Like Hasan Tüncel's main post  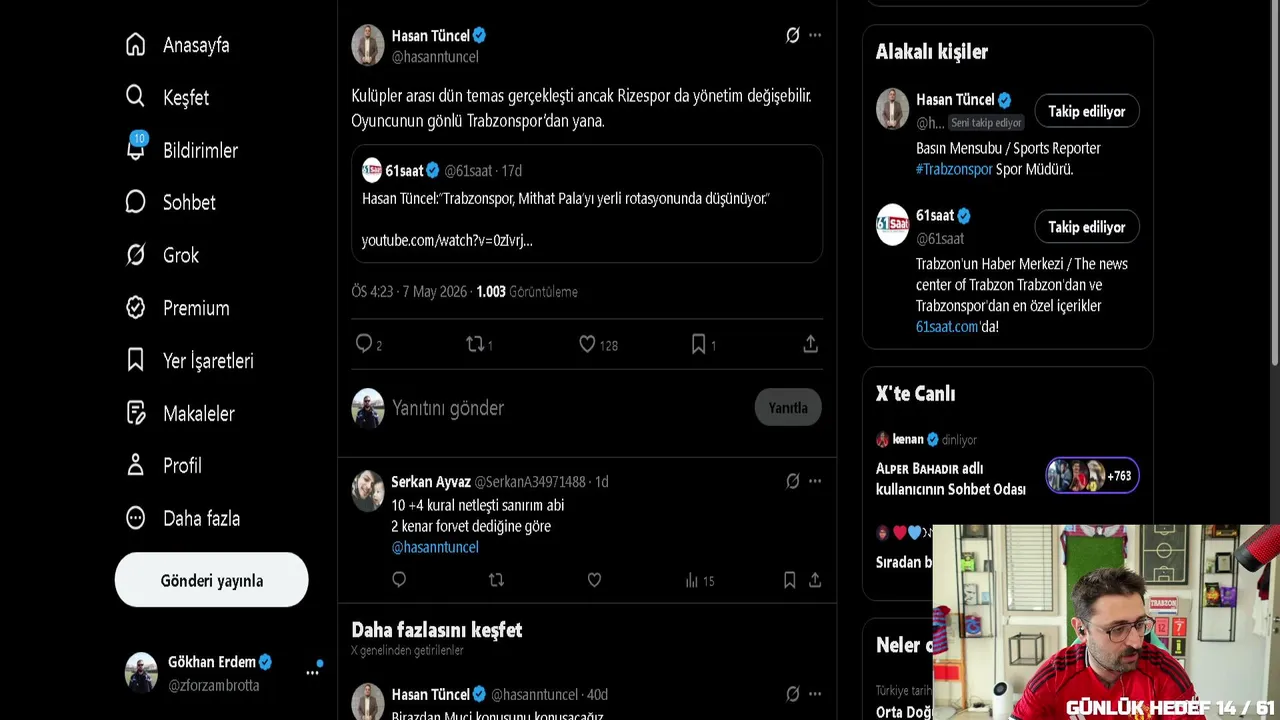point(598,344)
